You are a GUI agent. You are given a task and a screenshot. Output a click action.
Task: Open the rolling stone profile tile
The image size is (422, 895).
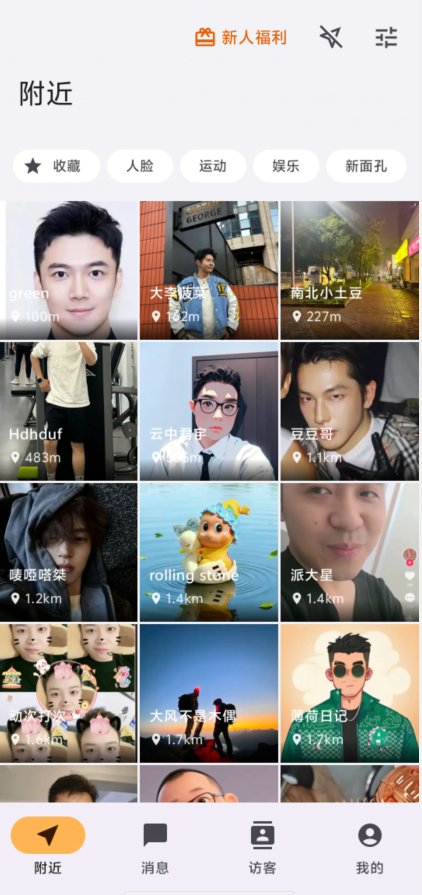point(209,552)
